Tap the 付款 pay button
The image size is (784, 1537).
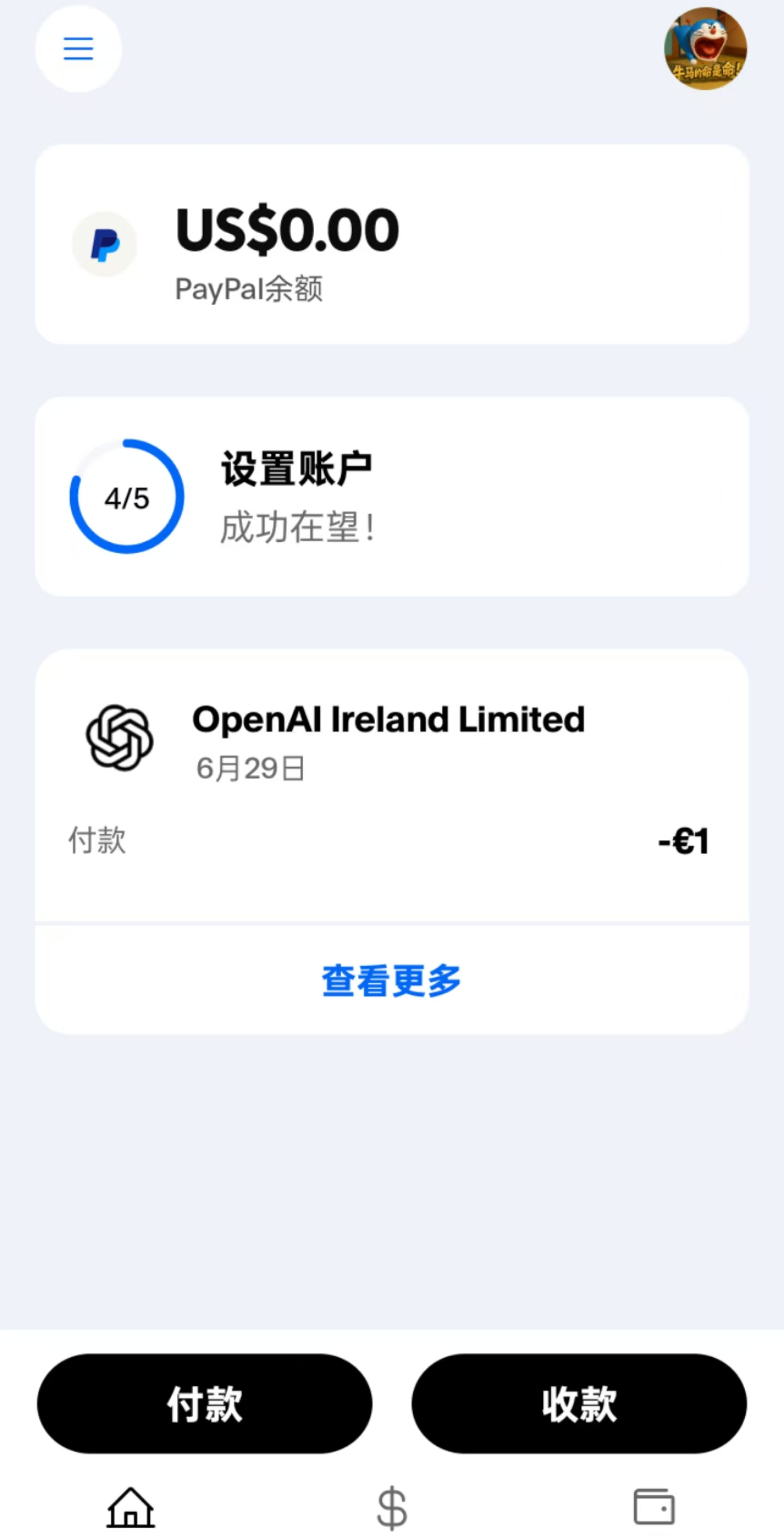[x=204, y=1404]
